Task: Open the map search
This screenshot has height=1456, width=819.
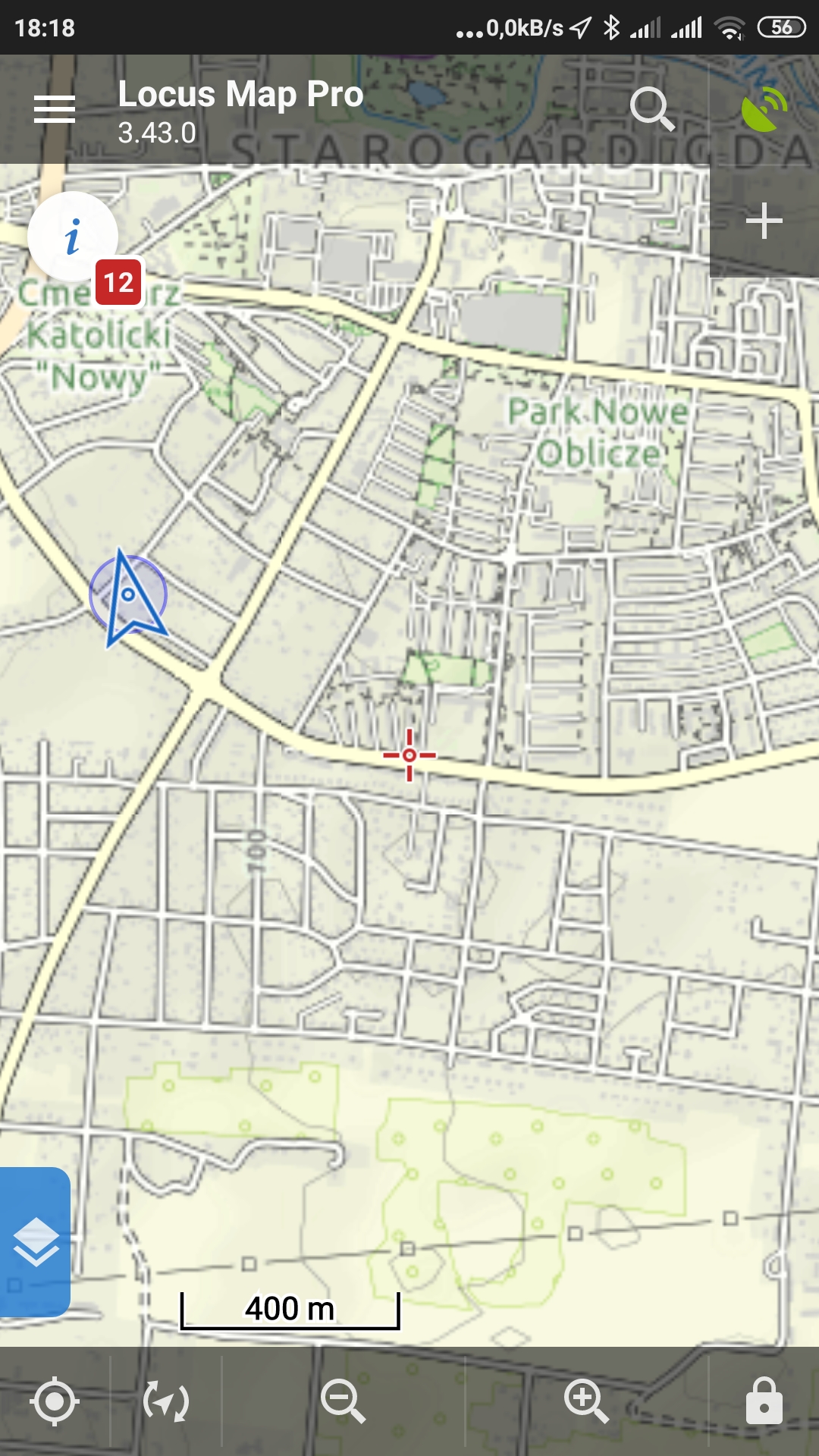Action: click(x=652, y=110)
